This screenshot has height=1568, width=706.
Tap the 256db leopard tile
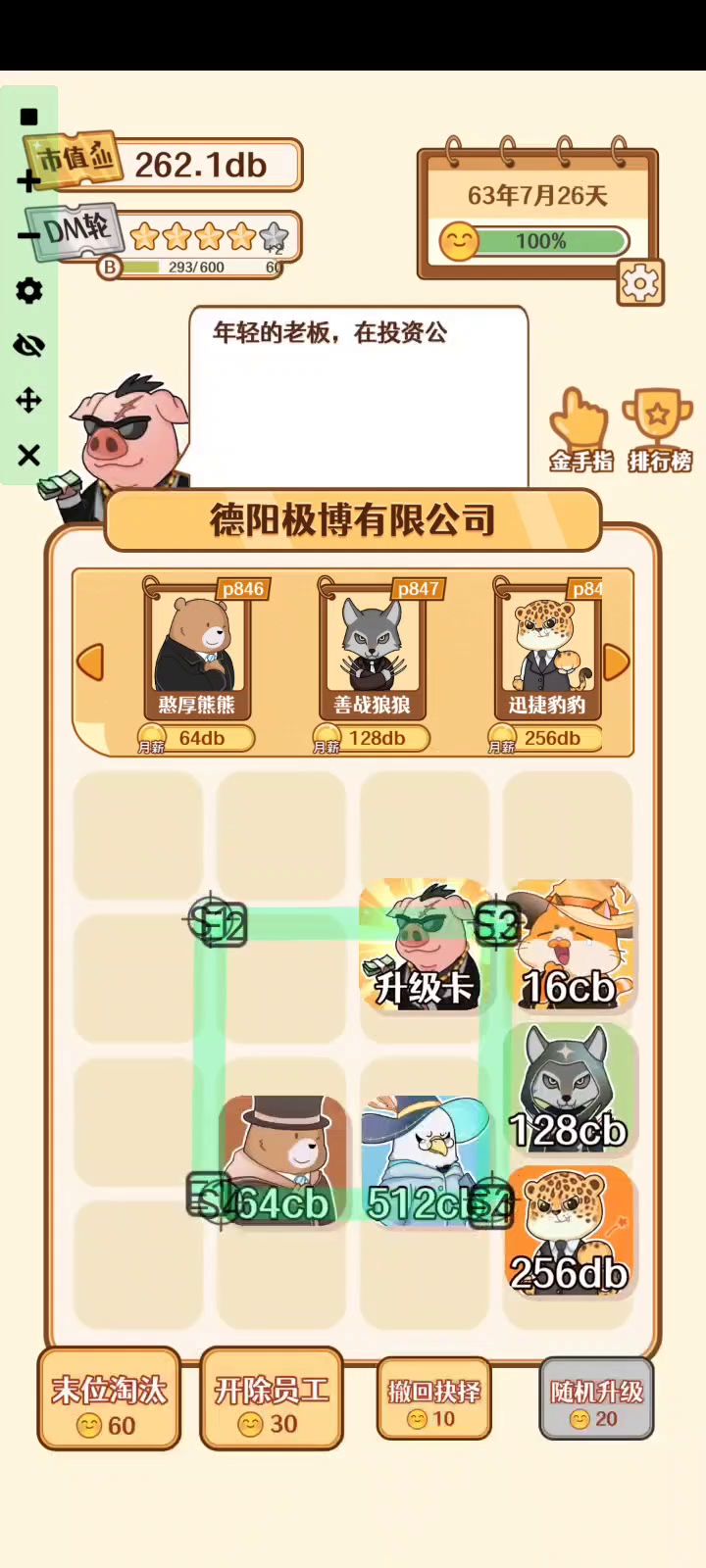coord(570,1233)
